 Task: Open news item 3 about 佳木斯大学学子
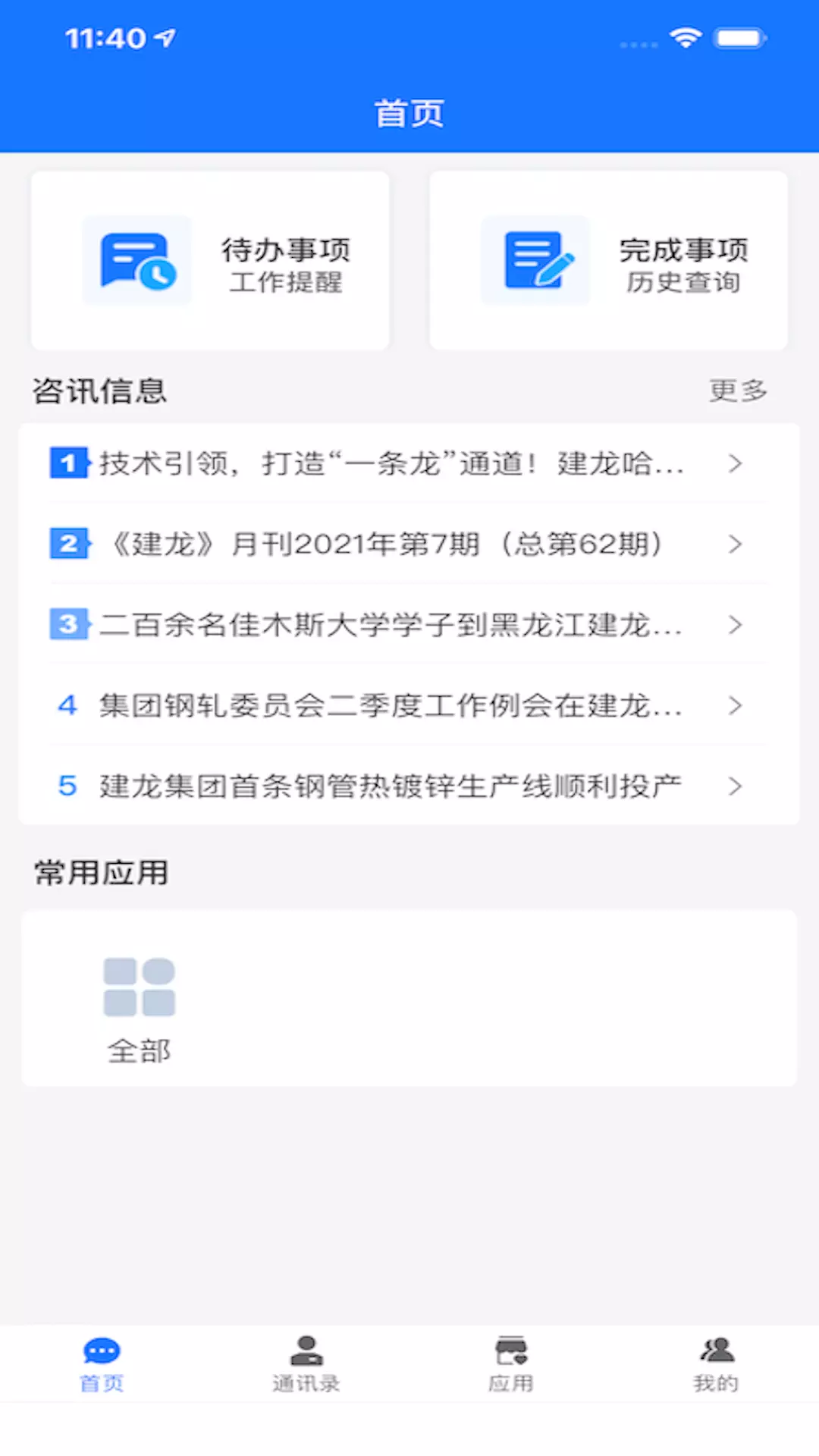[409, 625]
